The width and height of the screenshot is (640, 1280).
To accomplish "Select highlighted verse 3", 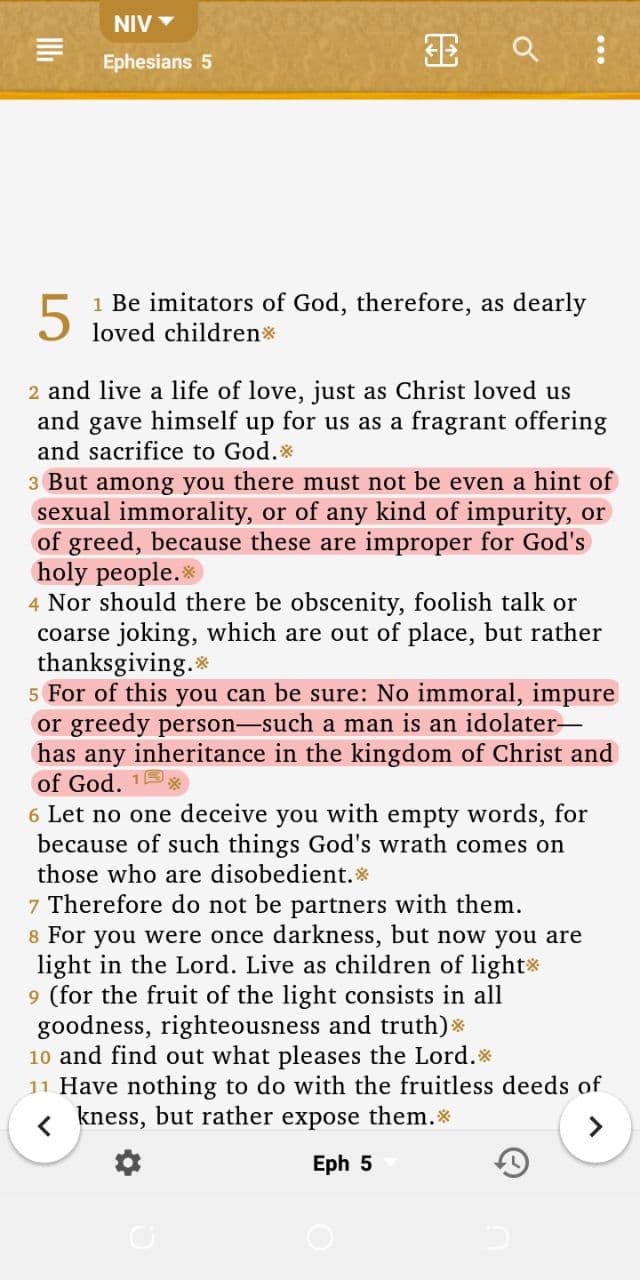I will point(319,527).
